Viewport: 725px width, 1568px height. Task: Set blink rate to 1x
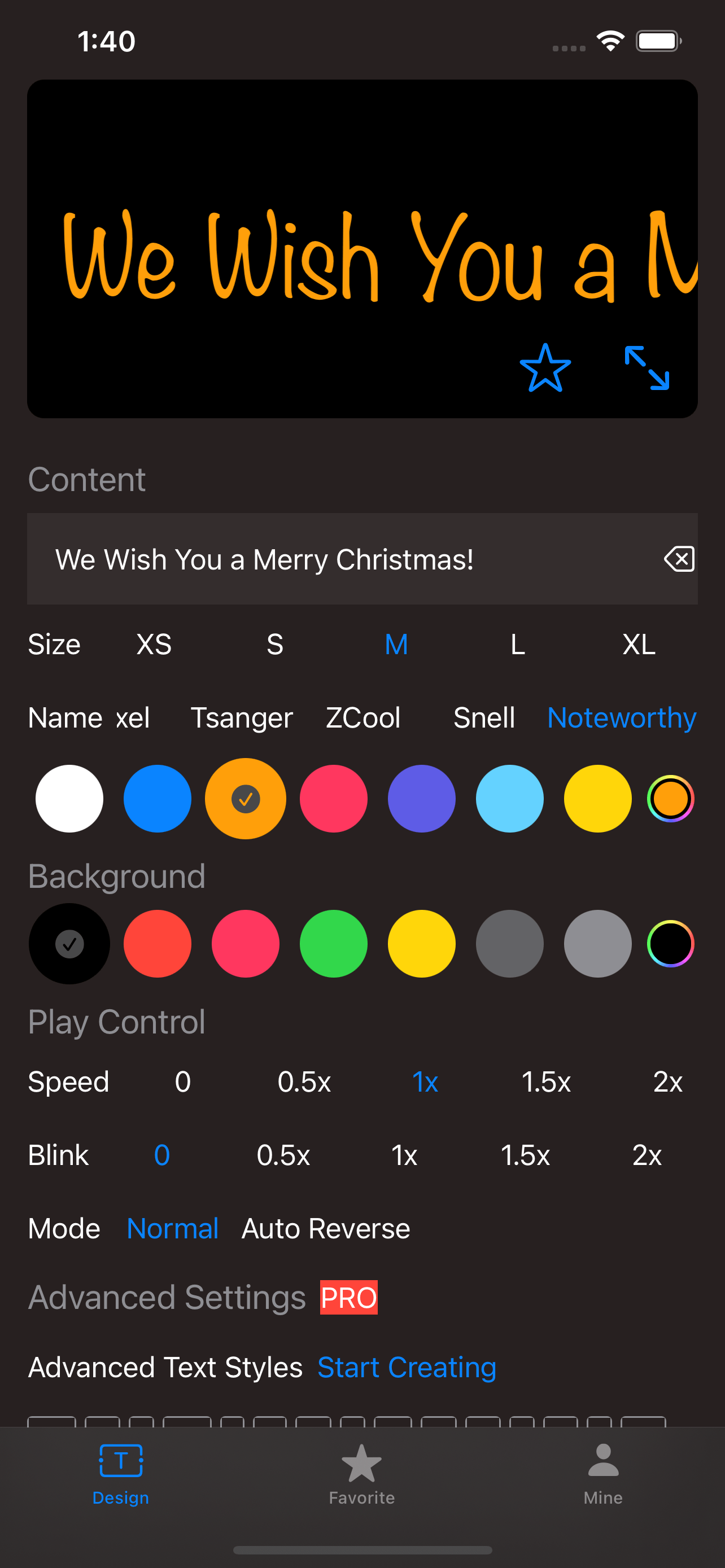coord(404,1155)
